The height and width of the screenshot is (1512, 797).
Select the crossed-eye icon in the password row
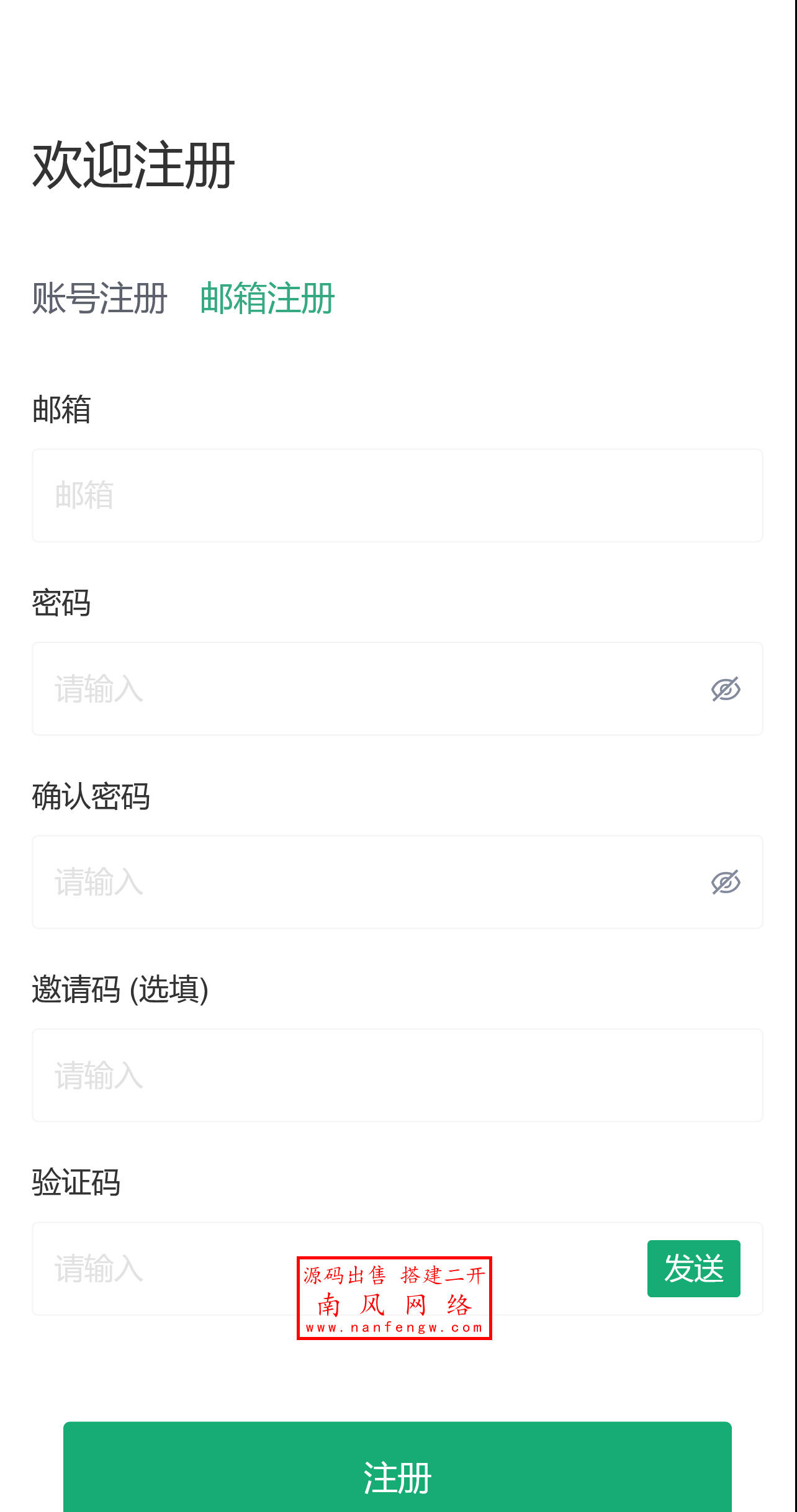726,689
